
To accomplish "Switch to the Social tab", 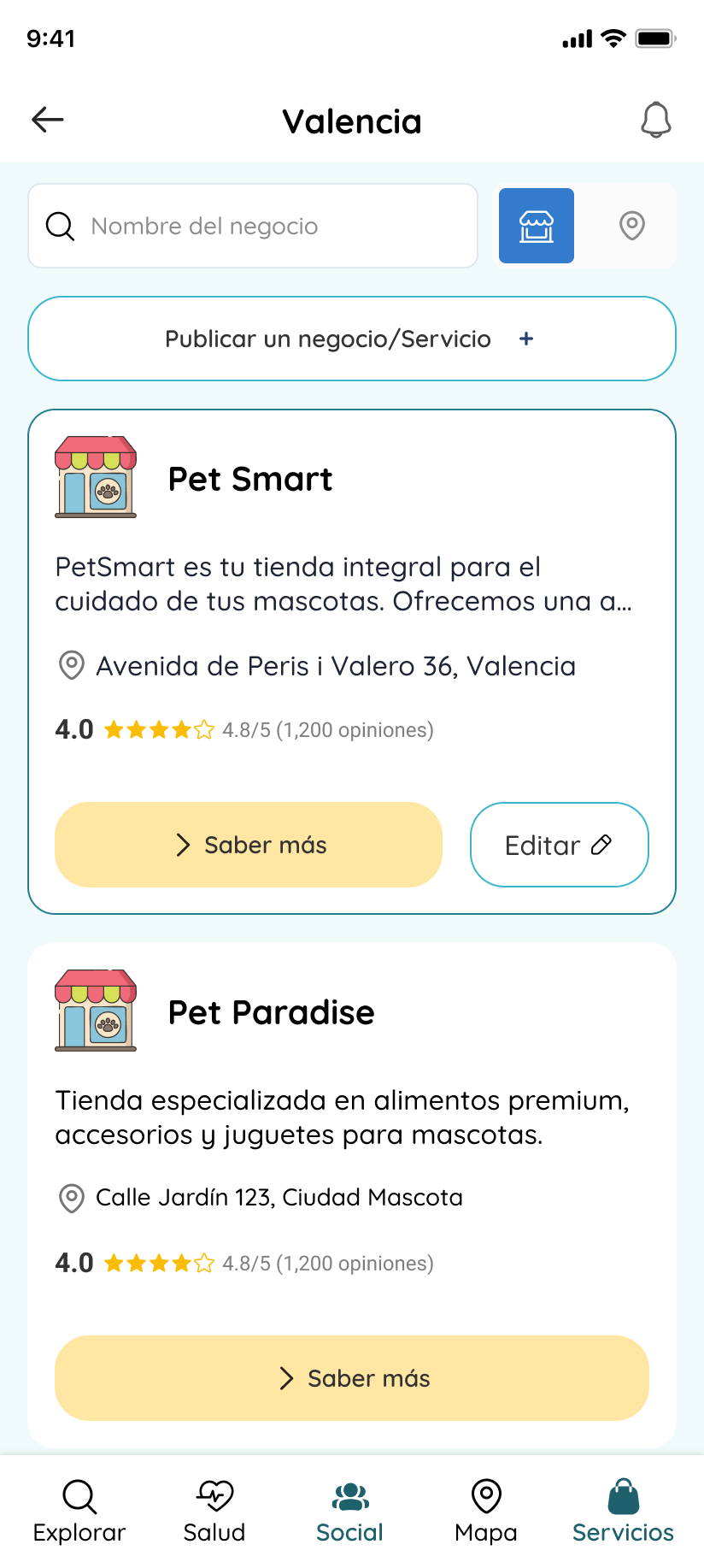I will coord(350,1512).
